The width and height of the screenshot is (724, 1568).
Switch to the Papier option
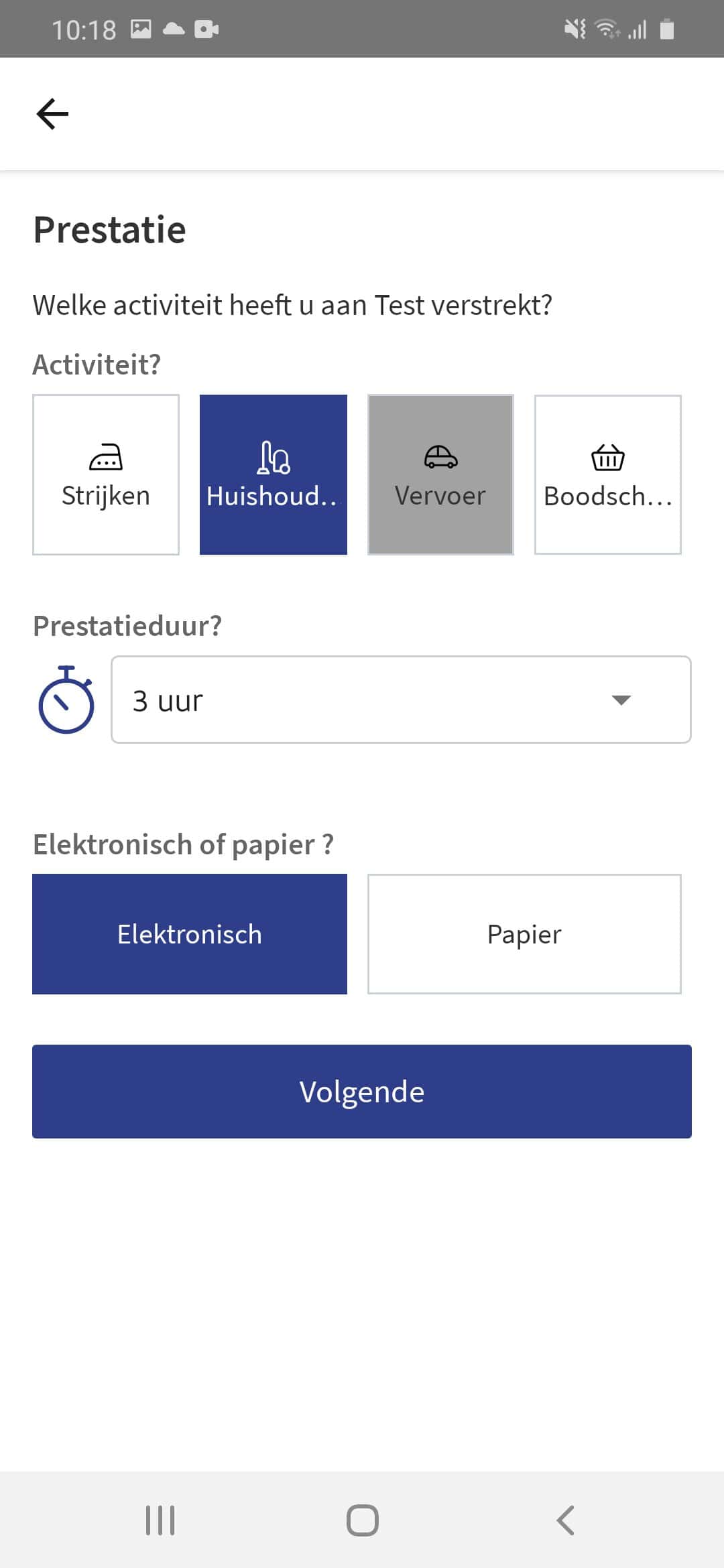point(524,934)
